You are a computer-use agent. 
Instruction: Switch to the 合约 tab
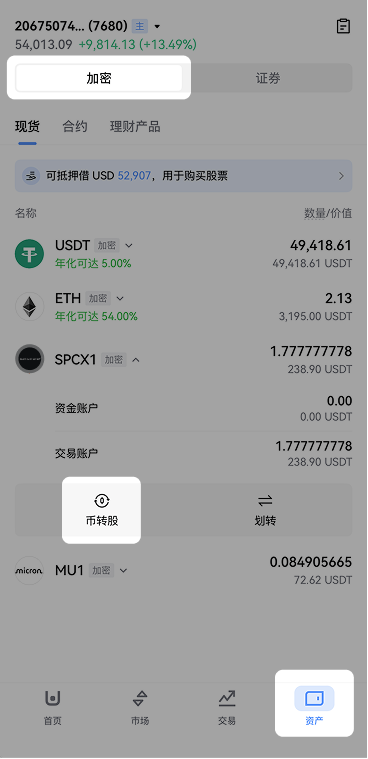pos(75,127)
